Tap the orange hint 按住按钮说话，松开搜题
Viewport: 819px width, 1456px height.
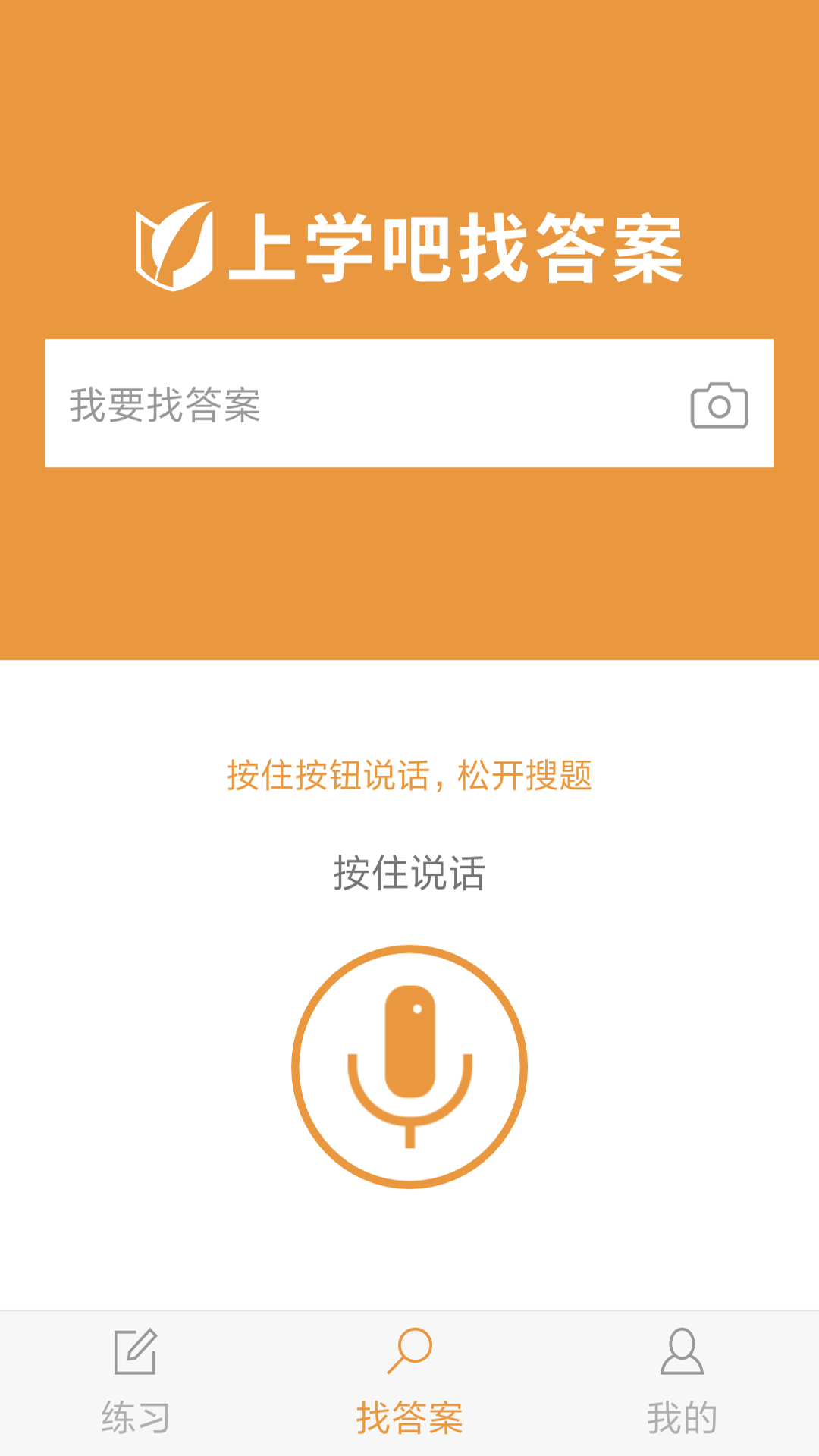coord(409,773)
